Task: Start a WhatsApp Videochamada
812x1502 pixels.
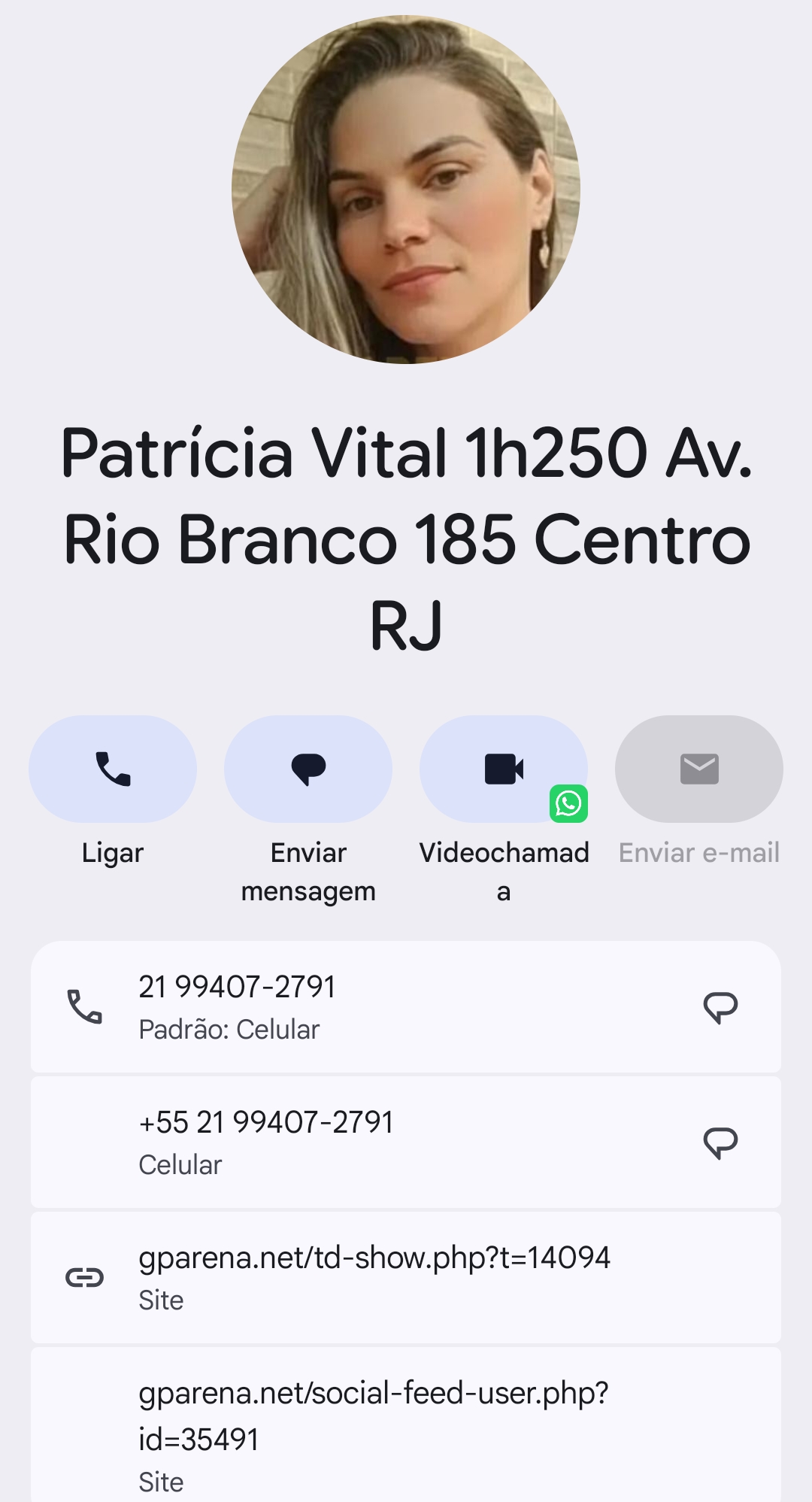Action: tap(504, 769)
